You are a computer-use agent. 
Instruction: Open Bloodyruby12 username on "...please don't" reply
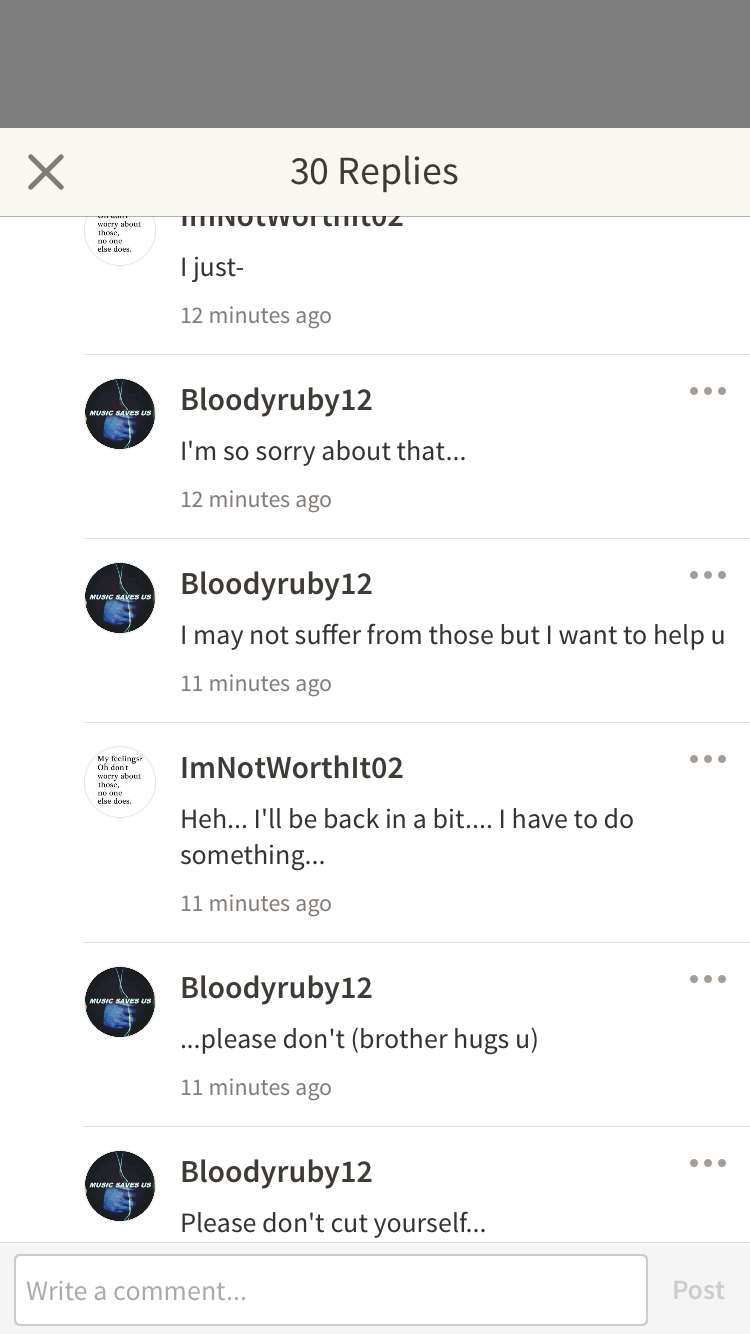pos(276,988)
